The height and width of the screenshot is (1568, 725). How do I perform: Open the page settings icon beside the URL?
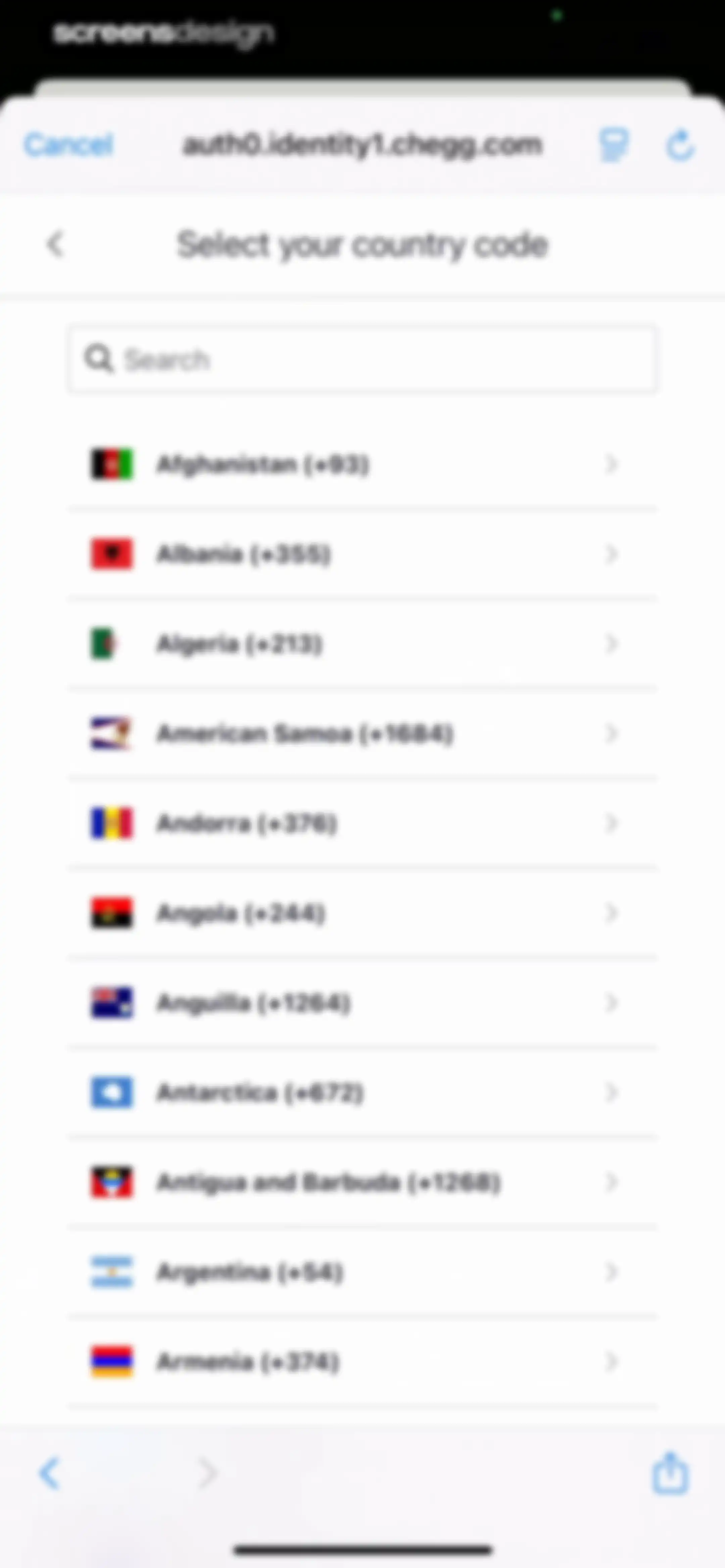[614, 145]
